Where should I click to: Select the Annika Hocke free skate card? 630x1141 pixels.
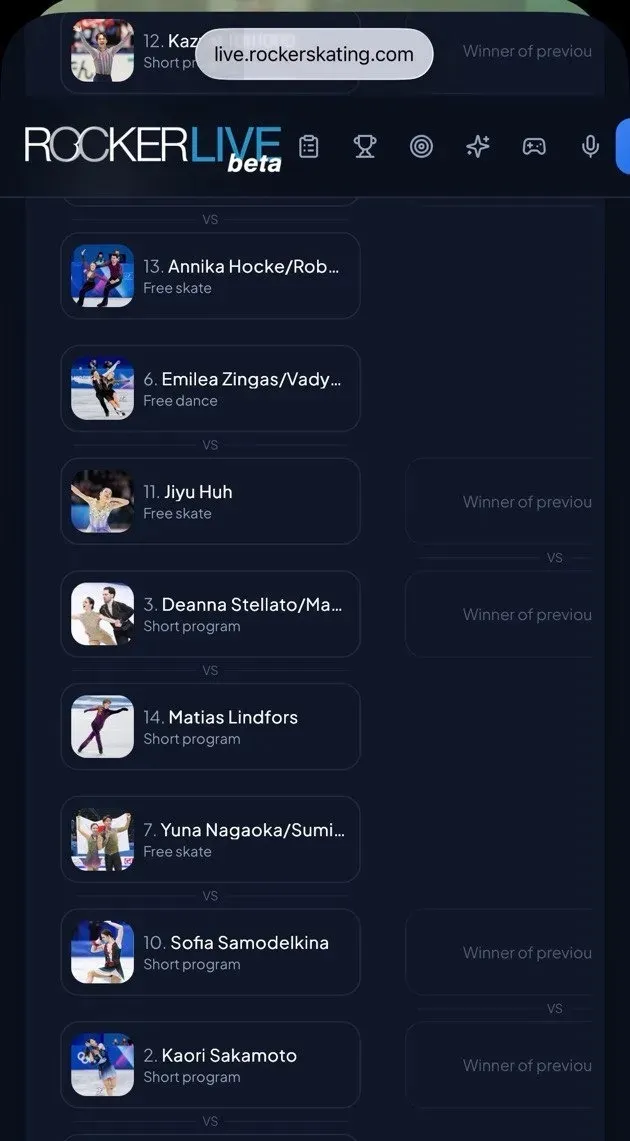coord(210,276)
